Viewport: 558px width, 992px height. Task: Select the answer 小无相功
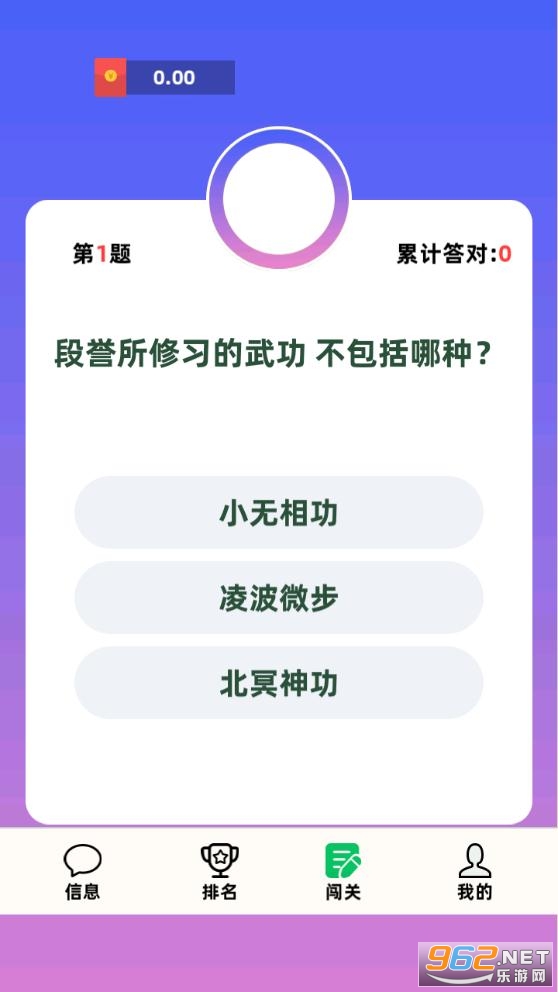click(278, 512)
